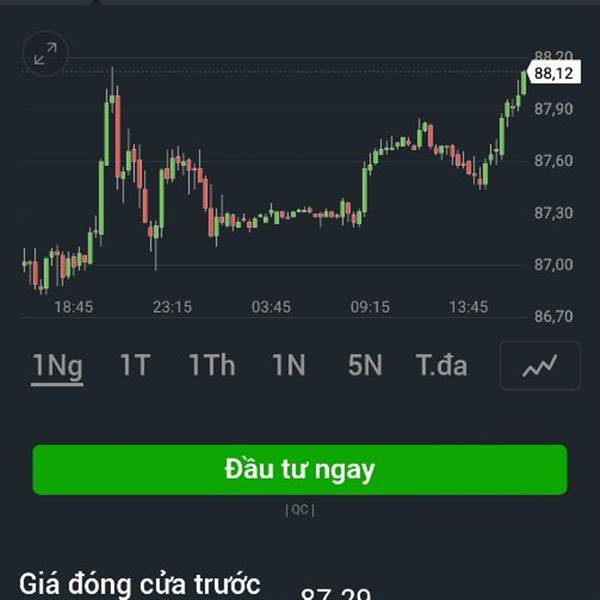This screenshot has height=600, width=600.
Task: Change chart type with line icon
Action: coord(540,365)
